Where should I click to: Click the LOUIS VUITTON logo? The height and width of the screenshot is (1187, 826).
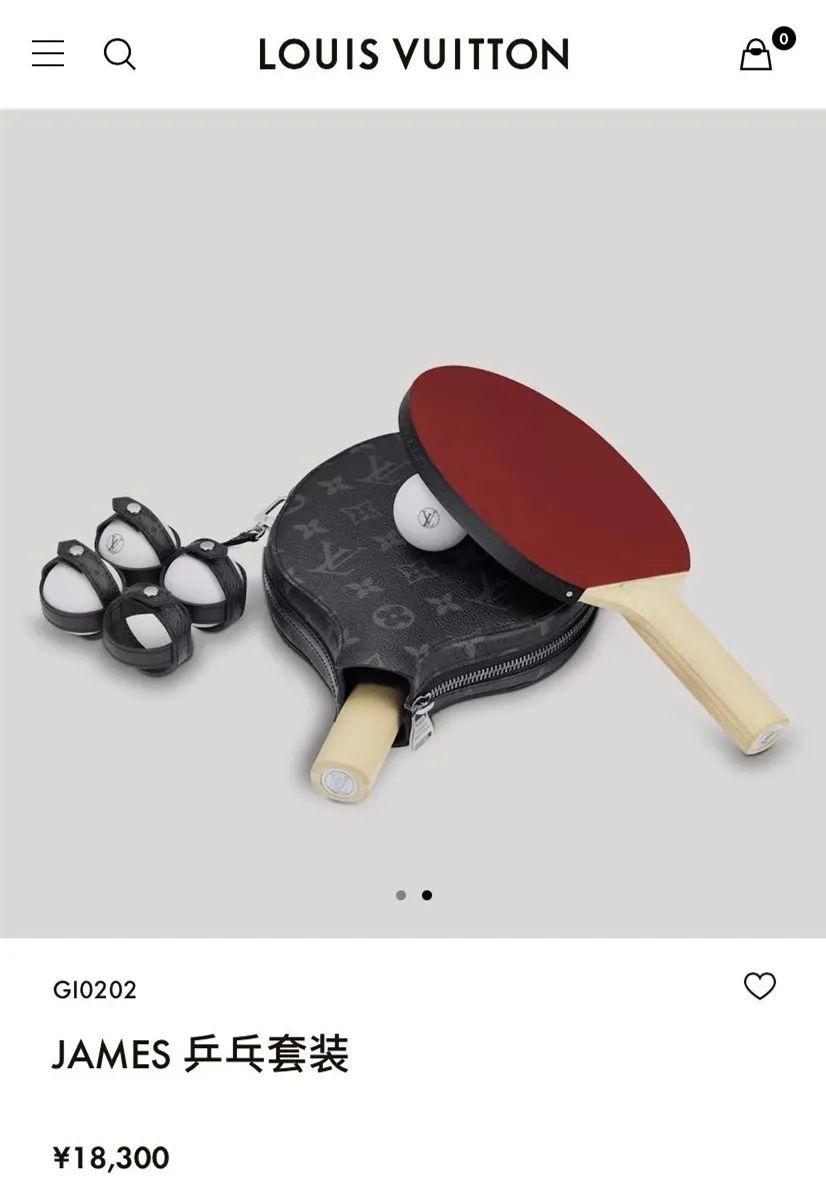(413, 55)
